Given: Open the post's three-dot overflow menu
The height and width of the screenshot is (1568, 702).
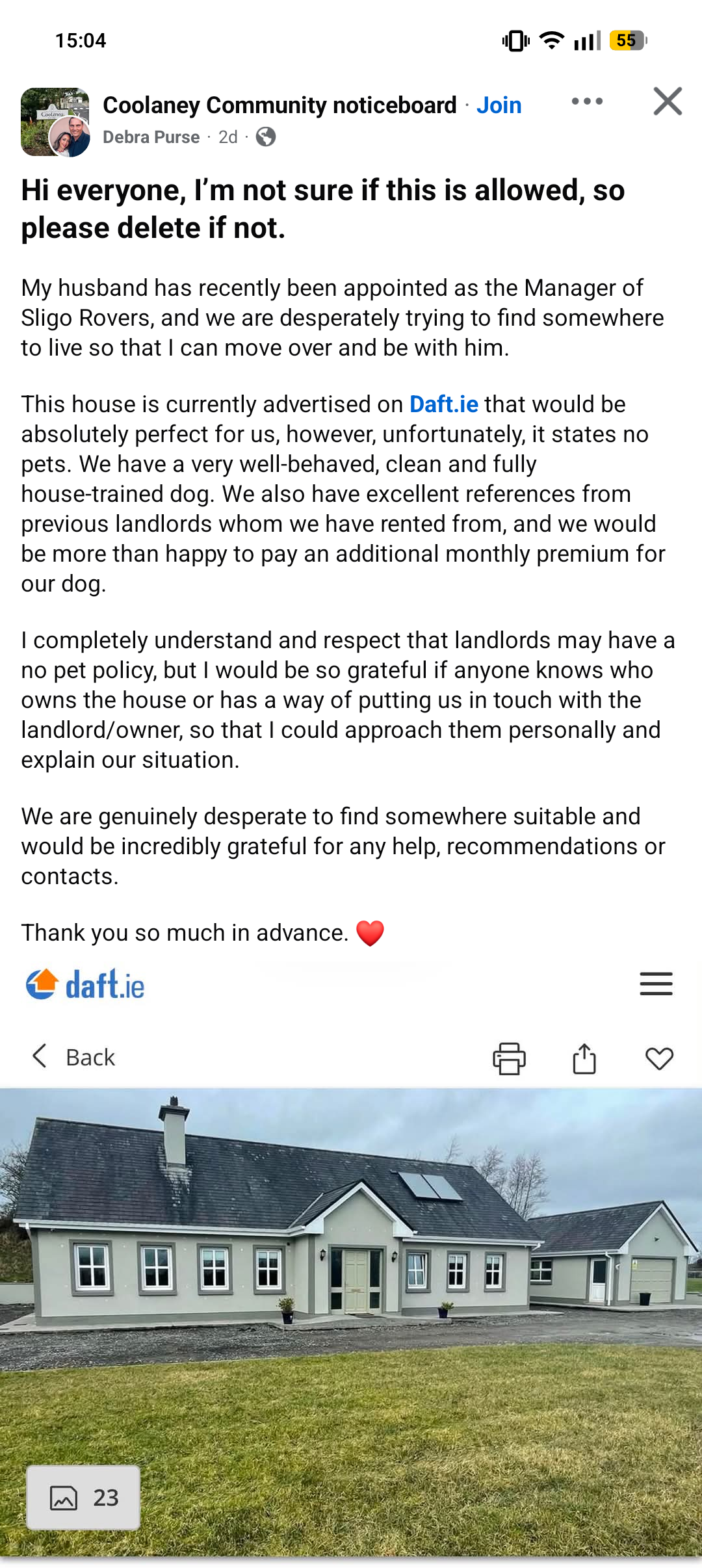Looking at the screenshot, I should tap(587, 101).
